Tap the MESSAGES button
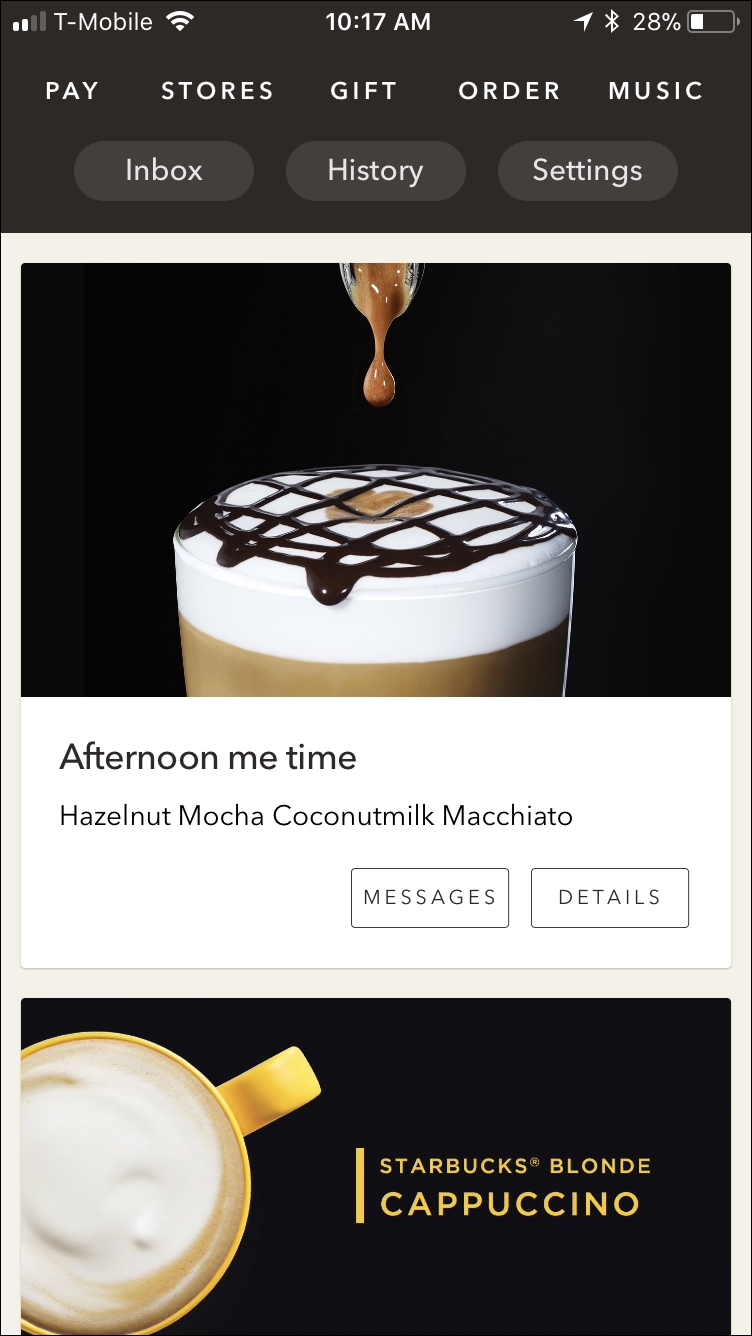 430,897
